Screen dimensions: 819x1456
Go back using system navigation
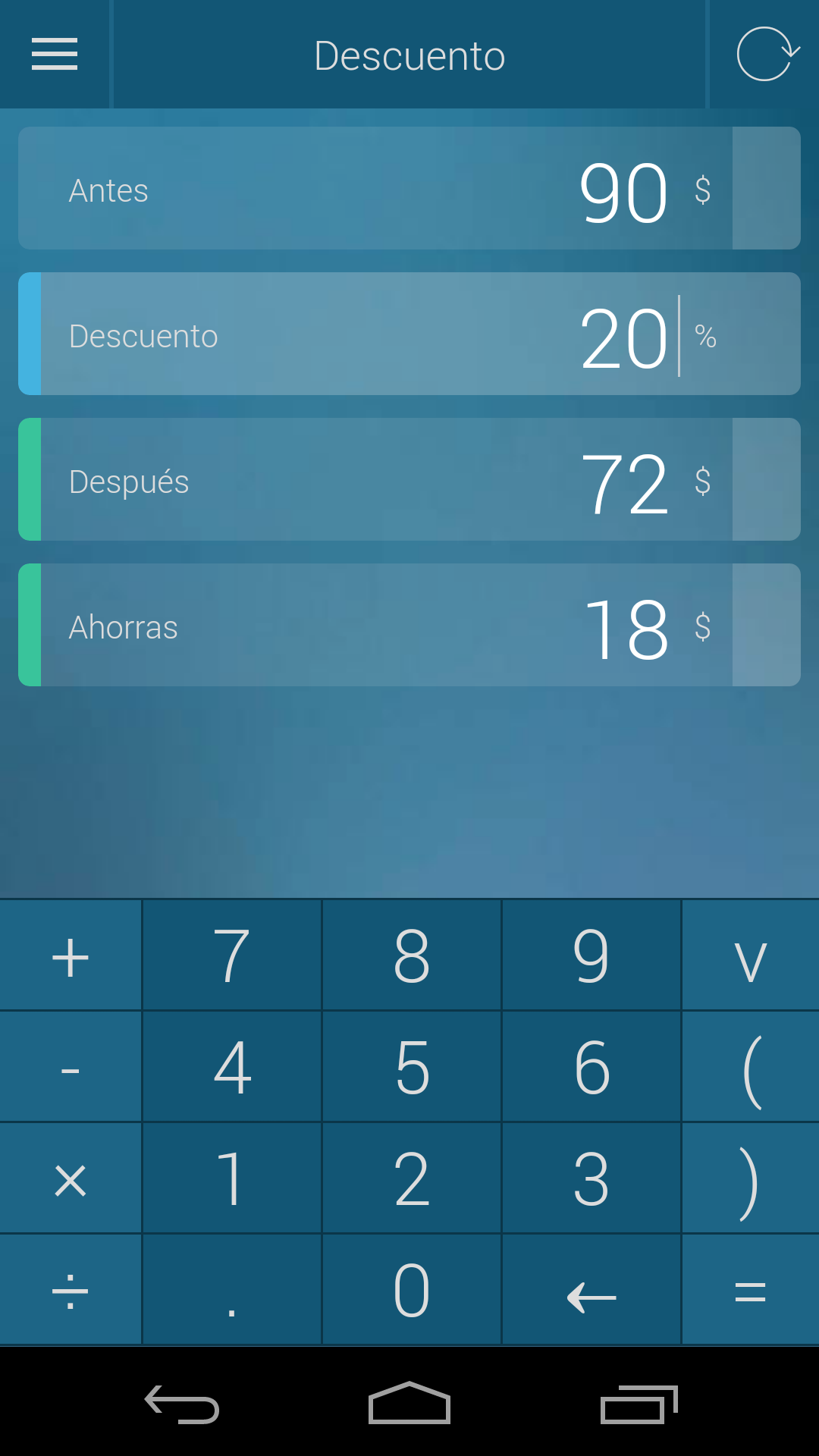(x=182, y=1404)
